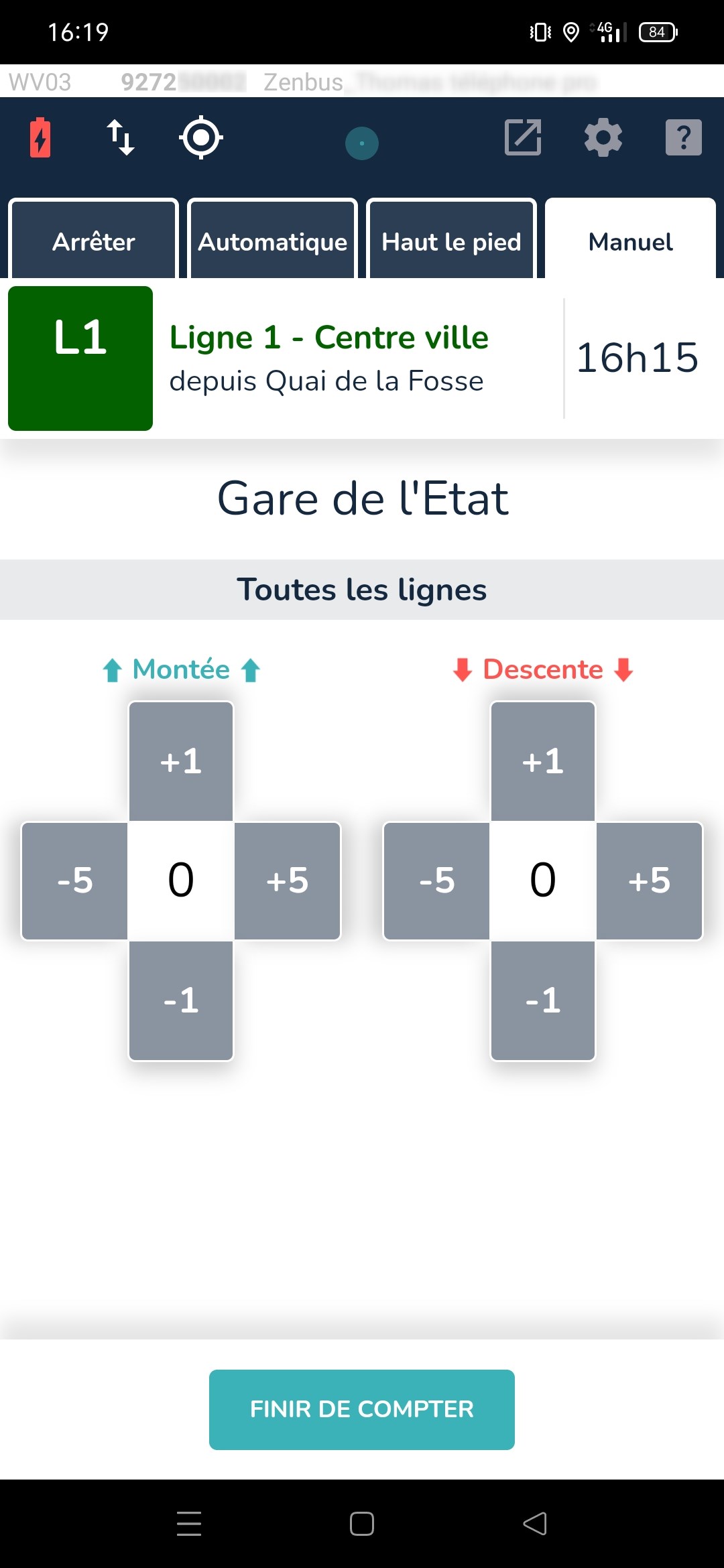Tap the up-down arrows sync icon
The height and width of the screenshot is (1568, 724).
121,137
